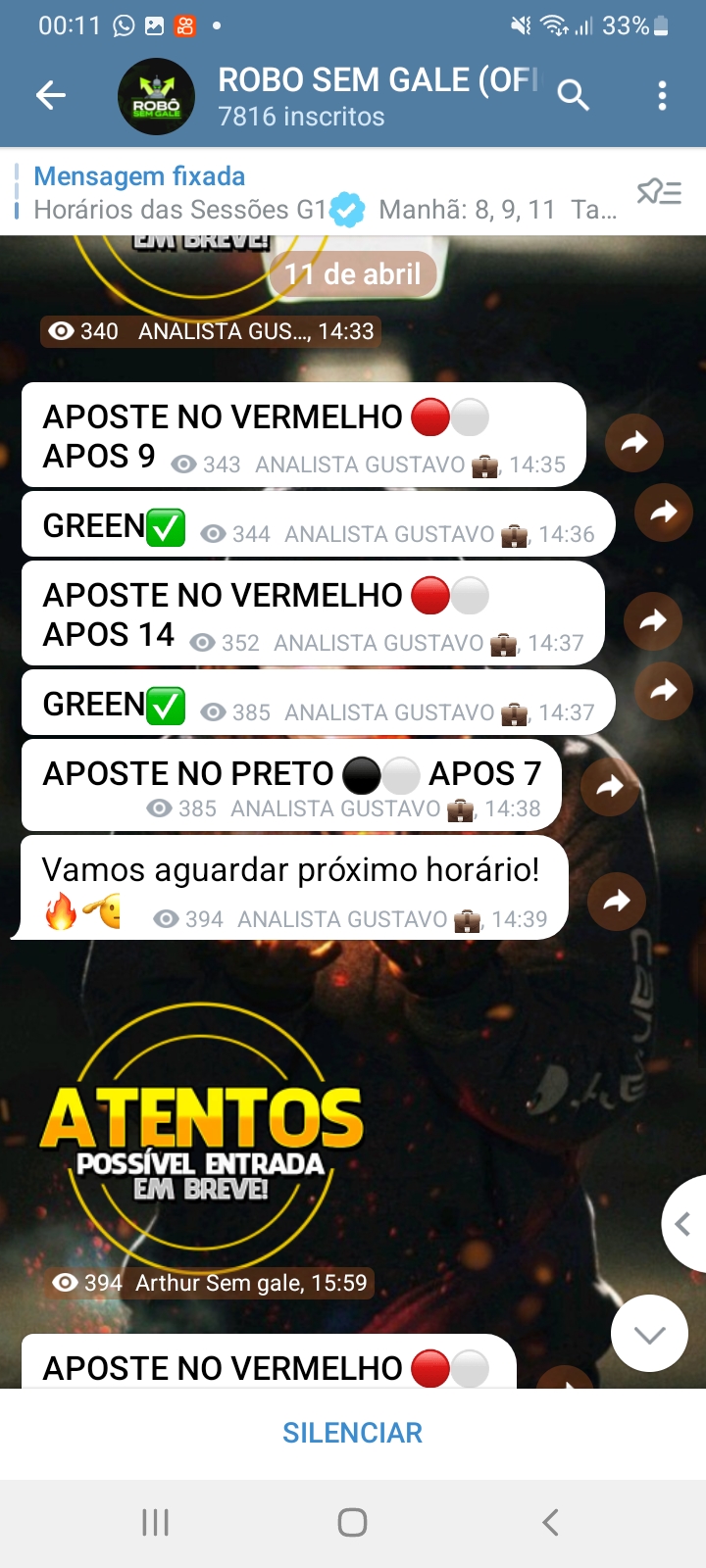This screenshot has width=706, height=1568.
Task: Forward the GREEN message sent at 14:36
Action: coord(664,512)
